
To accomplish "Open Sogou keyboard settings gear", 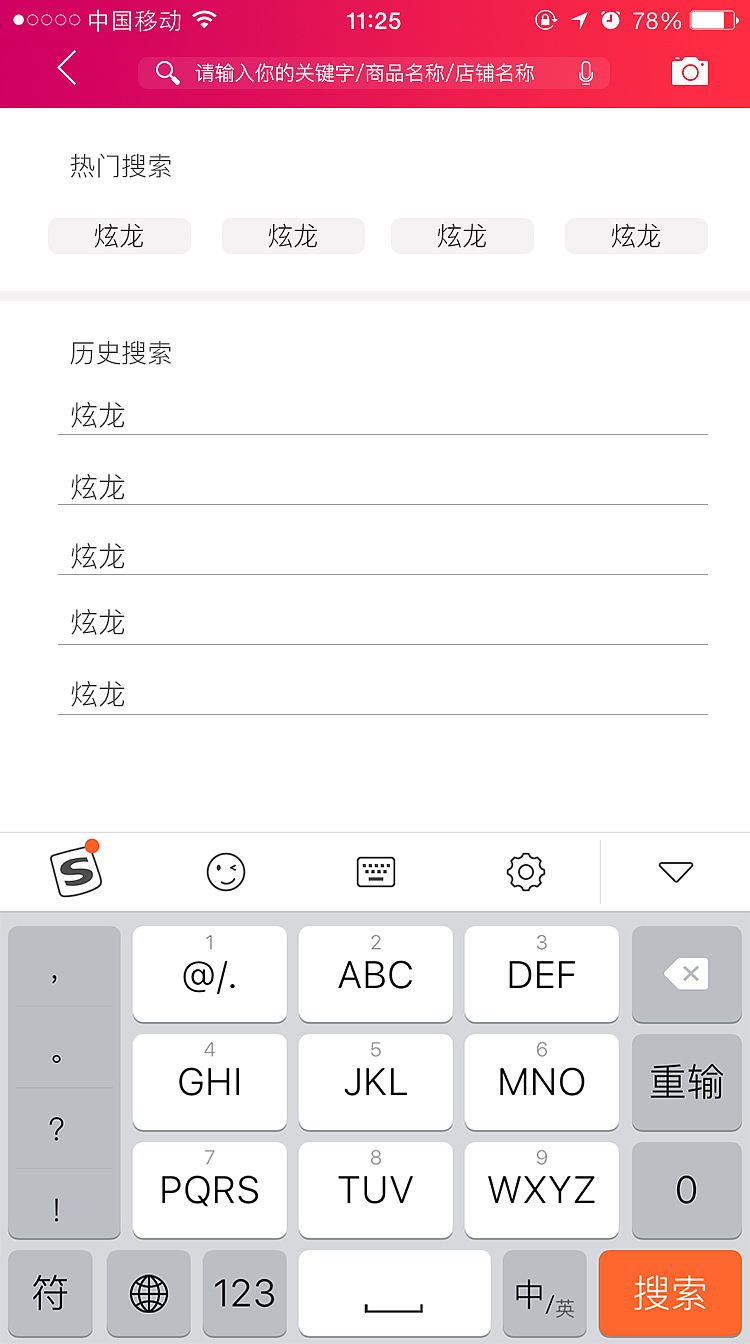I will [x=526, y=871].
